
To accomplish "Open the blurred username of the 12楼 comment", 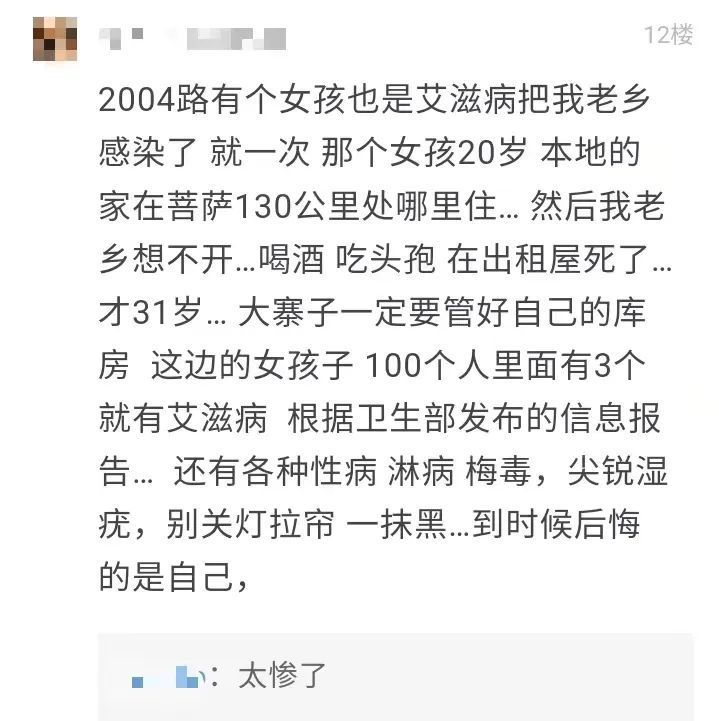I will pos(193,40).
